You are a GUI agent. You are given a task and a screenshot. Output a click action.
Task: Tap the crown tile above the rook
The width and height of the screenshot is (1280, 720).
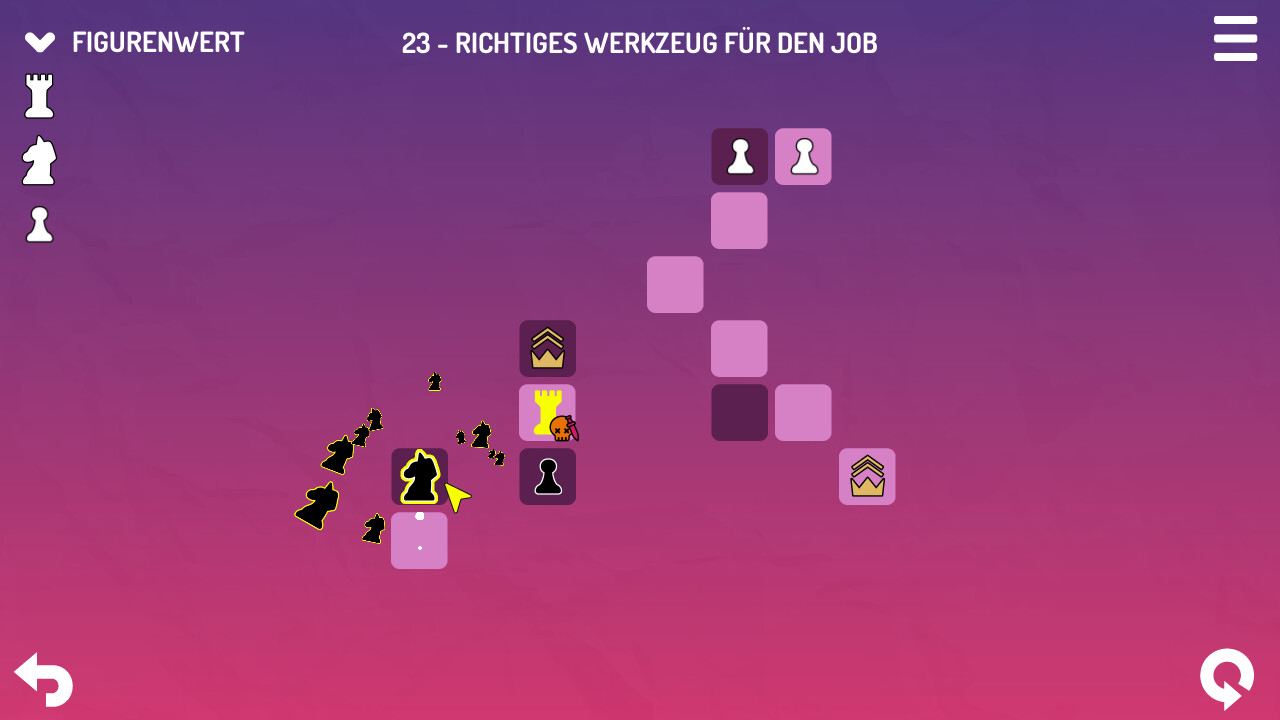click(x=547, y=349)
